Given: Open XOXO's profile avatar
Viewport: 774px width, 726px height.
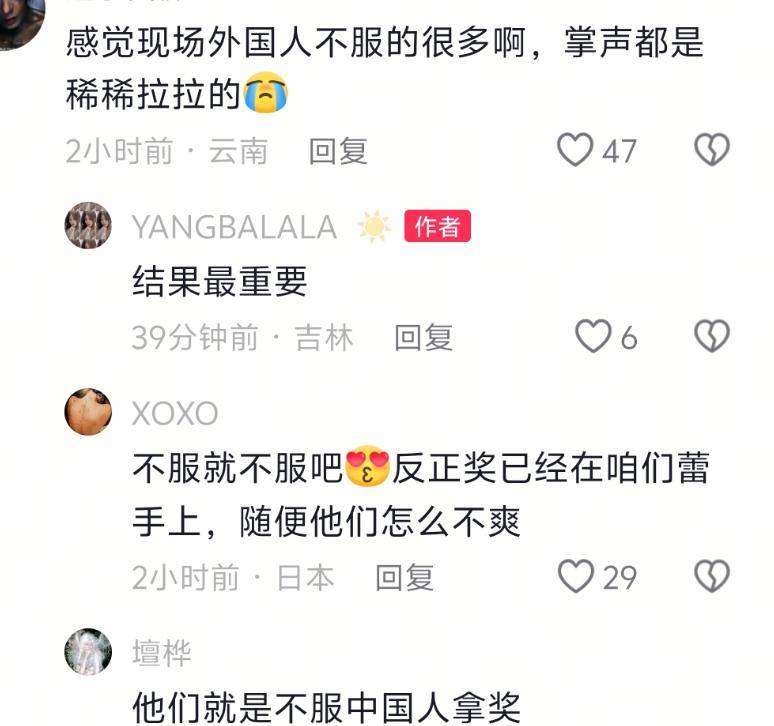Looking at the screenshot, I should coord(88,411).
